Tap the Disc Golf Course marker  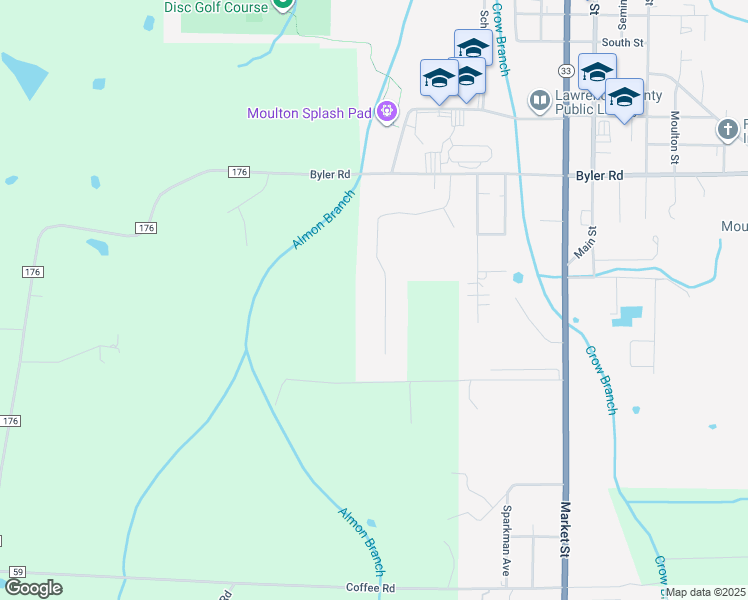(x=283, y=5)
